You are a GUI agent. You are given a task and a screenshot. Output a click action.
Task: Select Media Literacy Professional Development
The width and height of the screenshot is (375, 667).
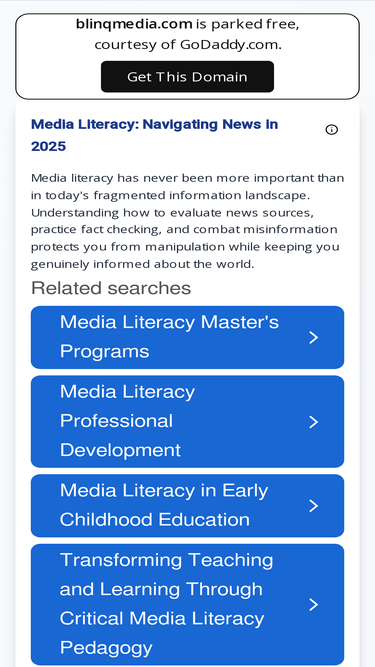[x=187, y=422]
